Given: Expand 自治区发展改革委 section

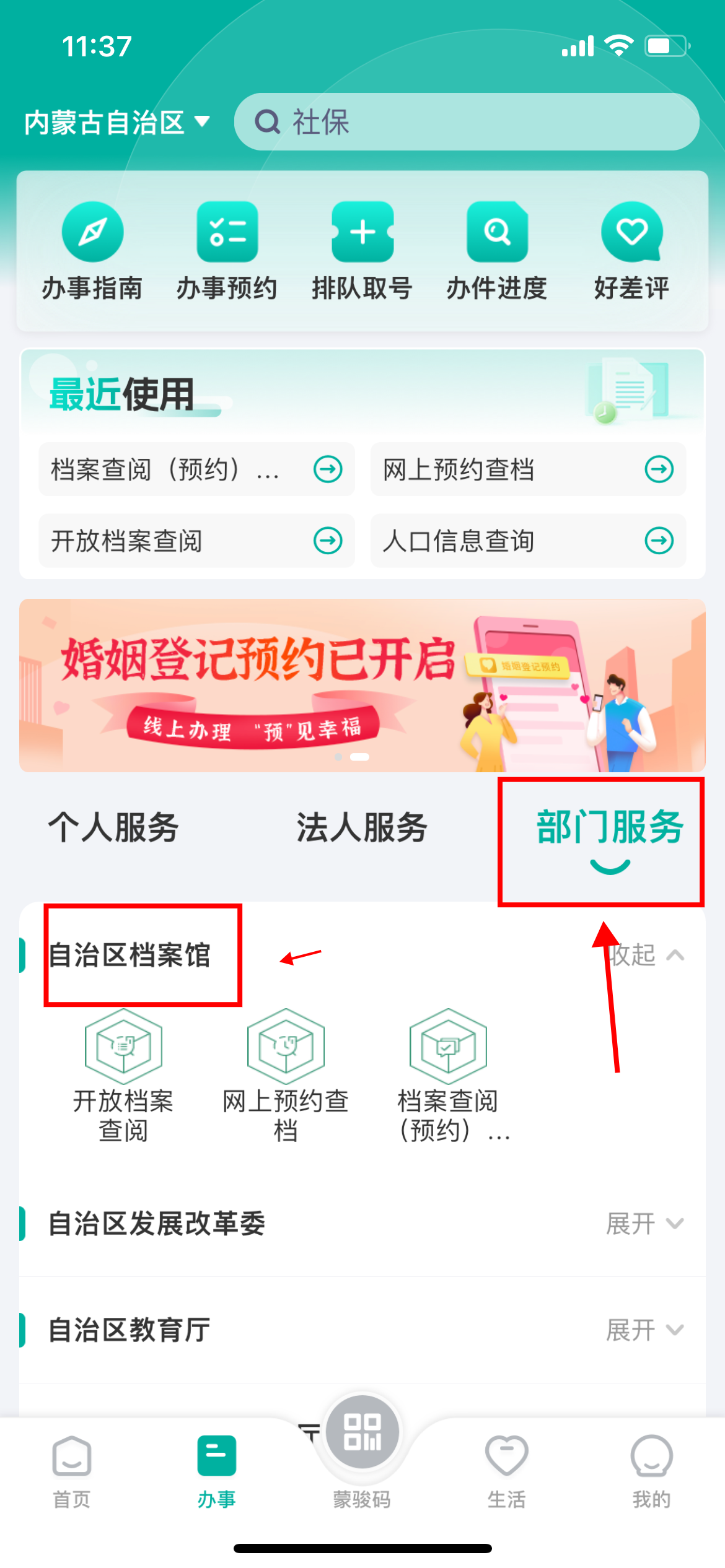Looking at the screenshot, I should (644, 1224).
